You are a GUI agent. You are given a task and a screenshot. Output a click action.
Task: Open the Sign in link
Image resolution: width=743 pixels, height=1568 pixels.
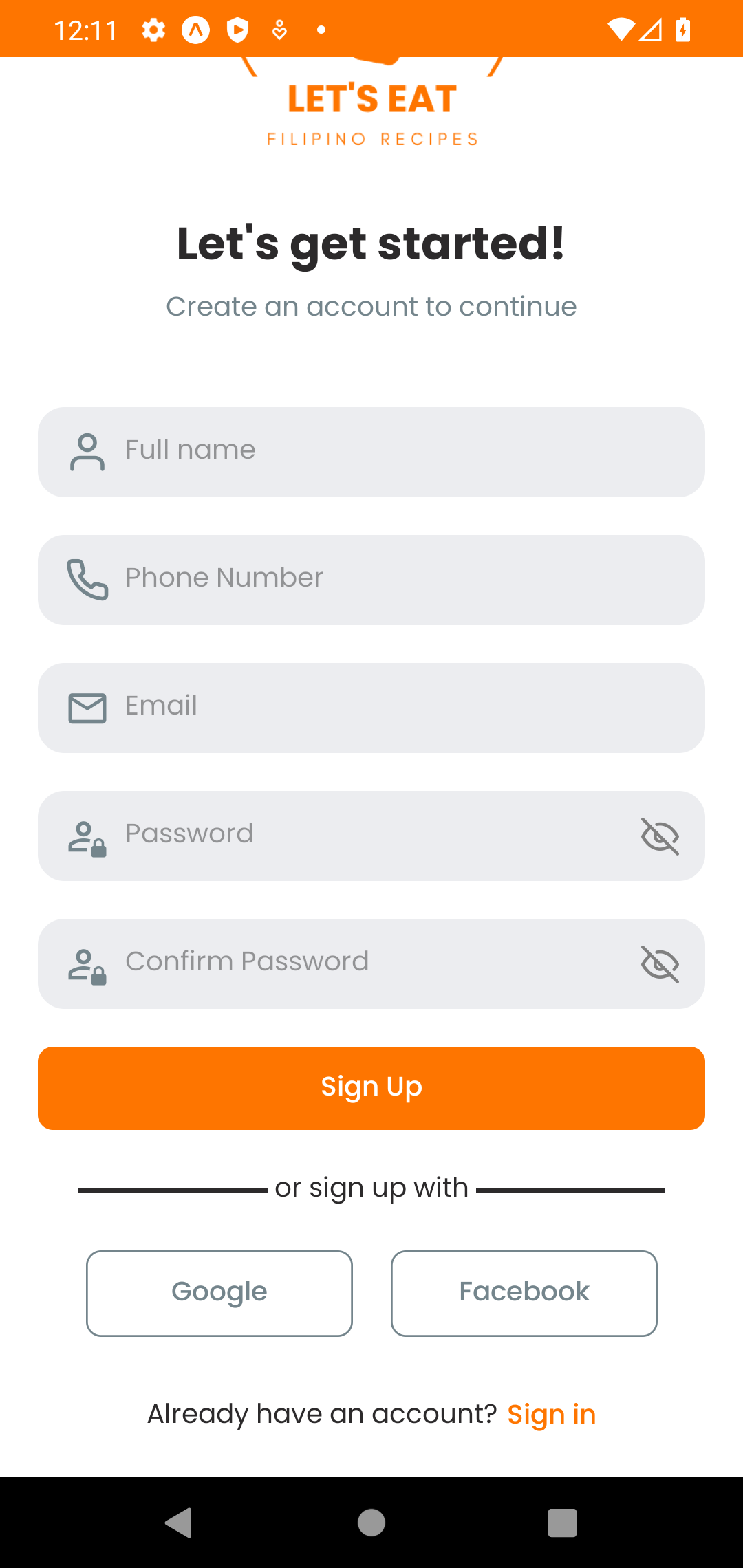pyautogui.click(x=551, y=1413)
